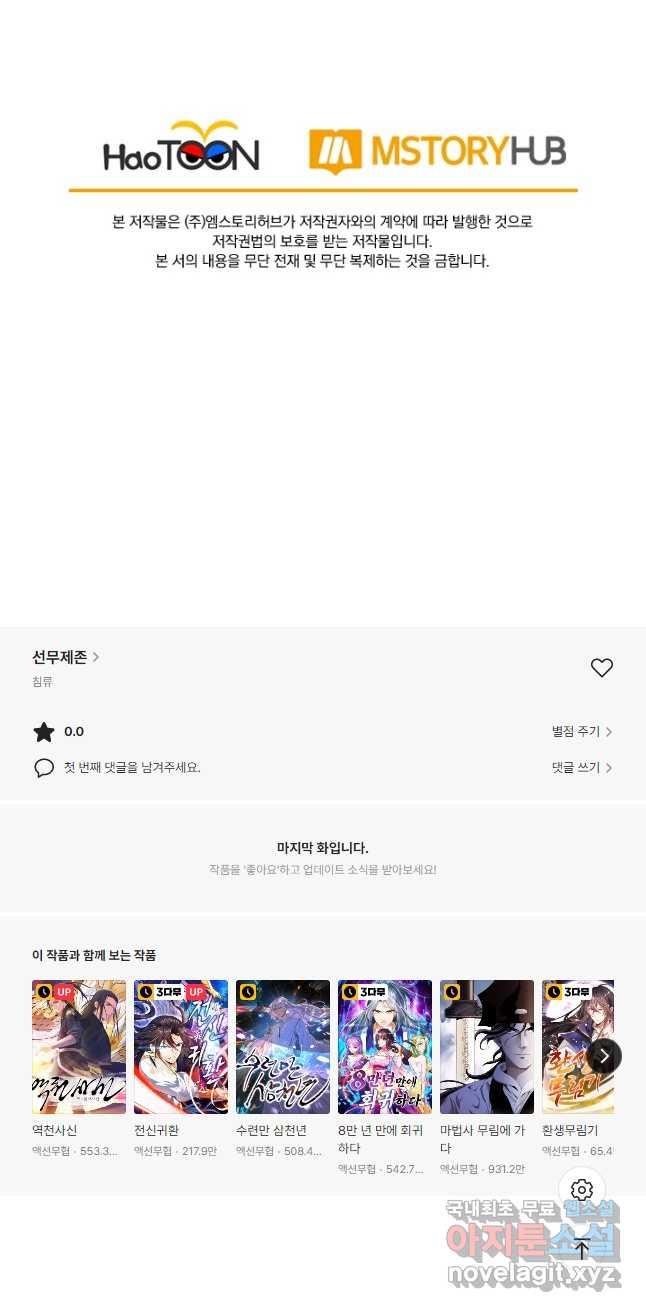646x1312 pixels.
Task: Open 별점 주기 to rate the episode
Action: 582,732
